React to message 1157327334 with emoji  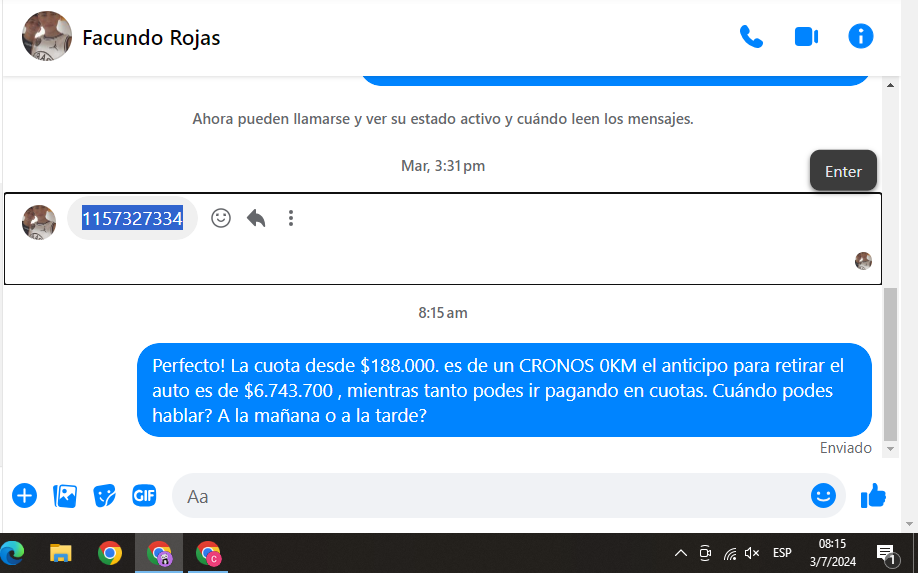click(221, 218)
